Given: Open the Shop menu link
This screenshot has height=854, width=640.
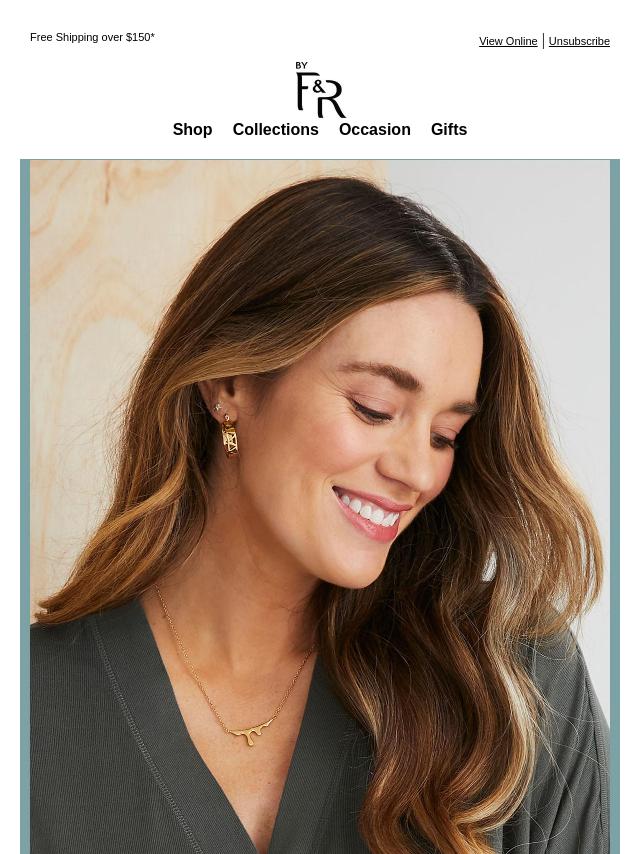Looking at the screenshot, I should tap(192, 130).
